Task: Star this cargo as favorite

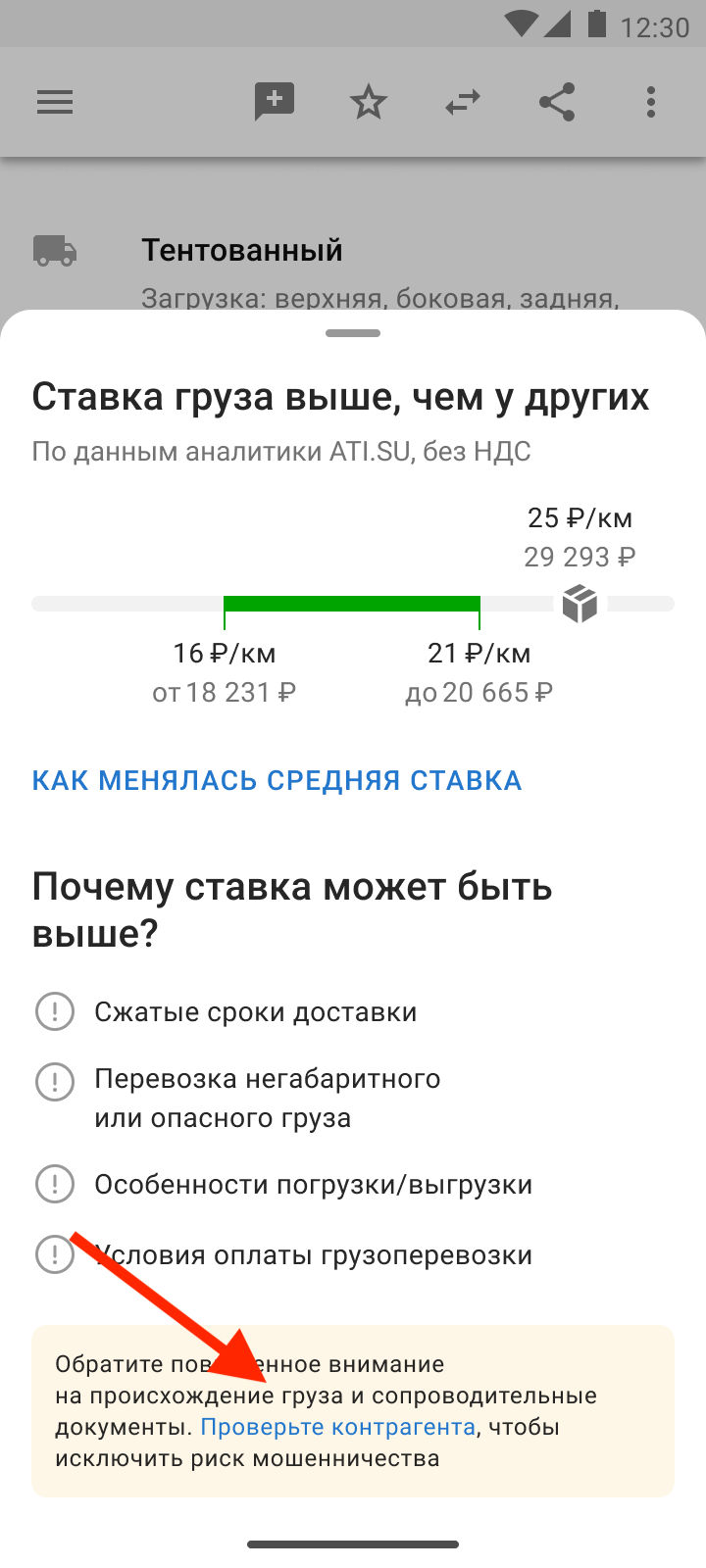Action: (369, 102)
